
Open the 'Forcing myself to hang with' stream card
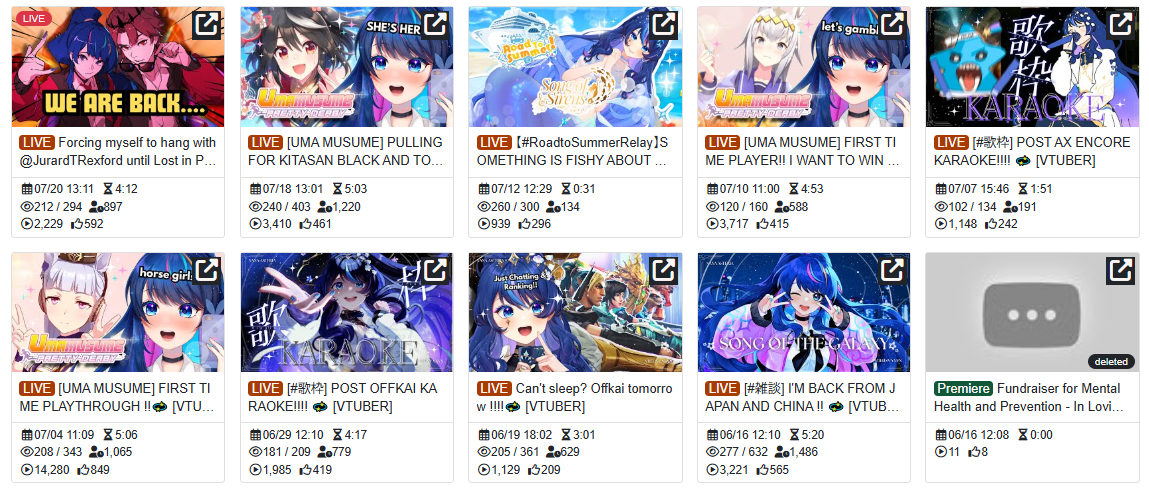tap(118, 151)
